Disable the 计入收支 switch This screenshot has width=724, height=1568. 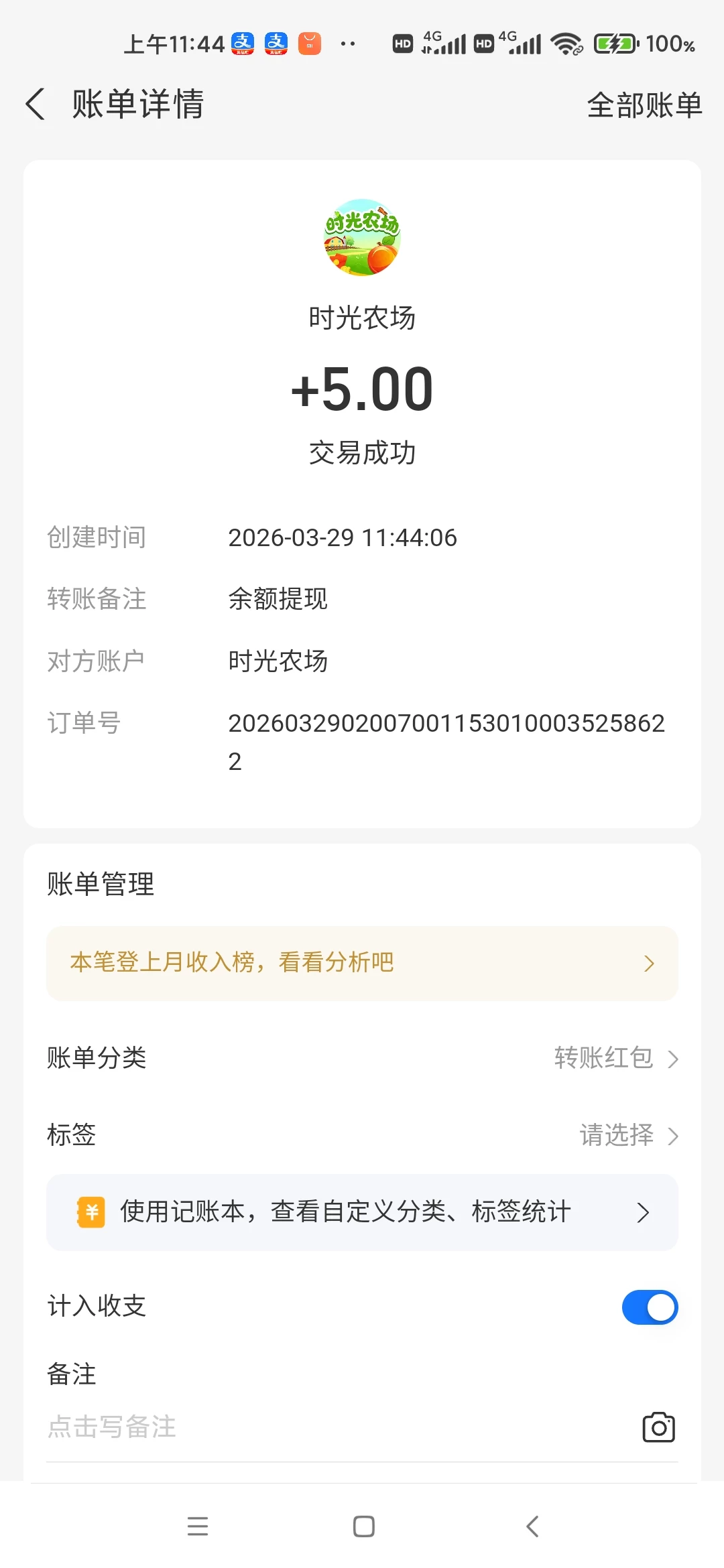[649, 1307]
